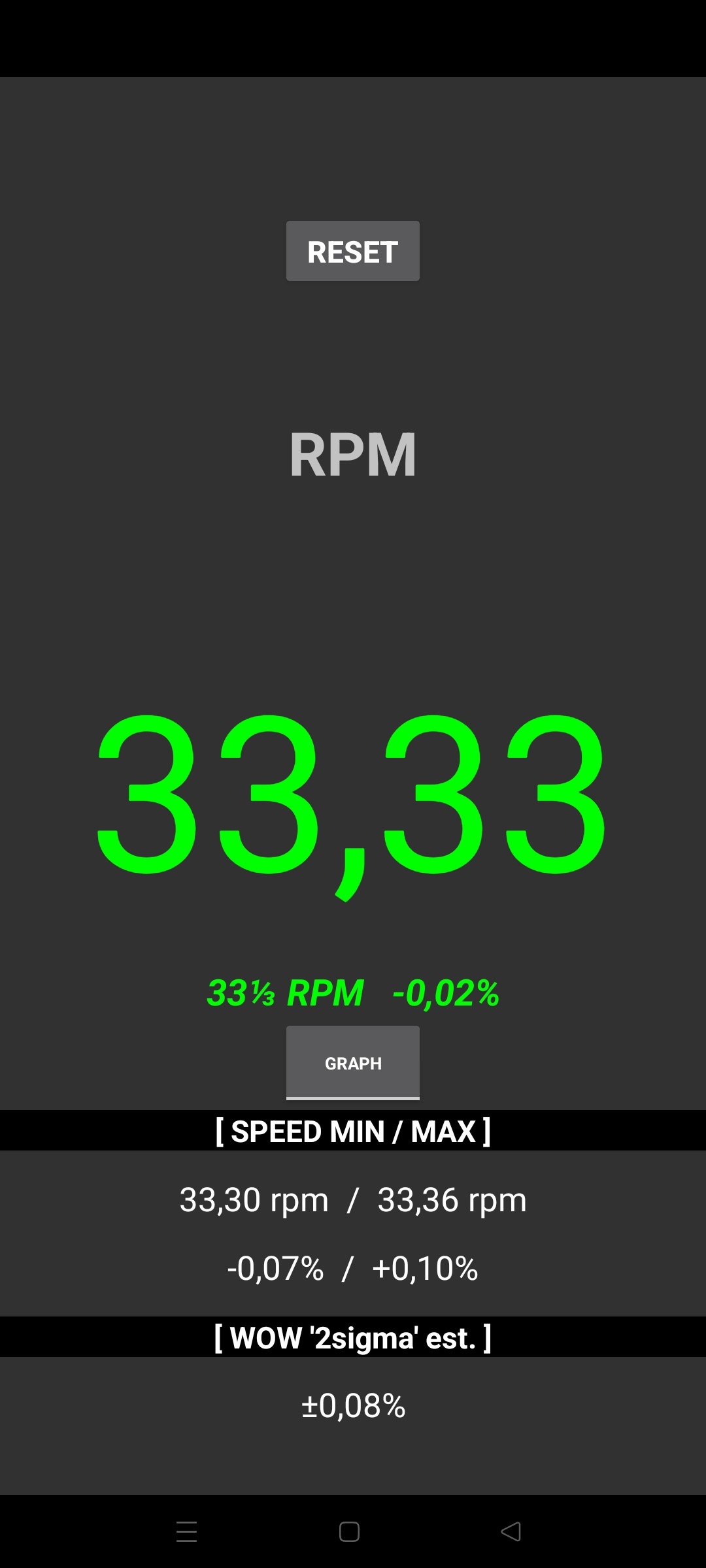Image resolution: width=706 pixels, height=1568 pixels.
Task: Open recent apps from the navigation bar
Action: tap(187, 1531)
